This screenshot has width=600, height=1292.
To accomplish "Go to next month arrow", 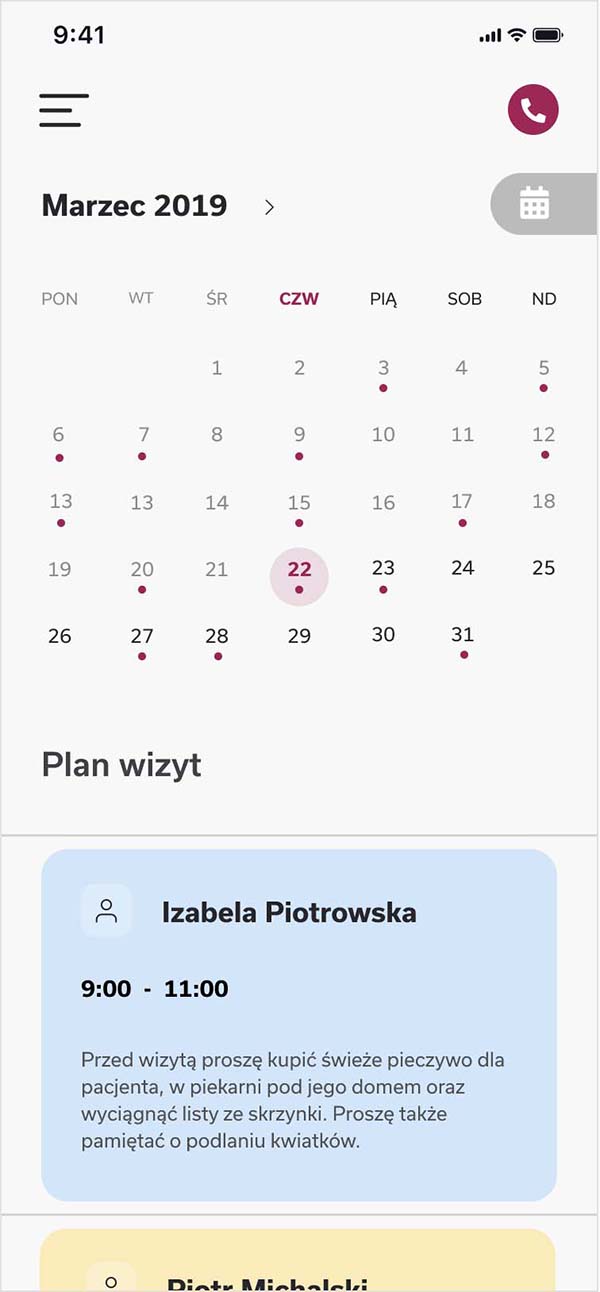I will click(269, 207).
